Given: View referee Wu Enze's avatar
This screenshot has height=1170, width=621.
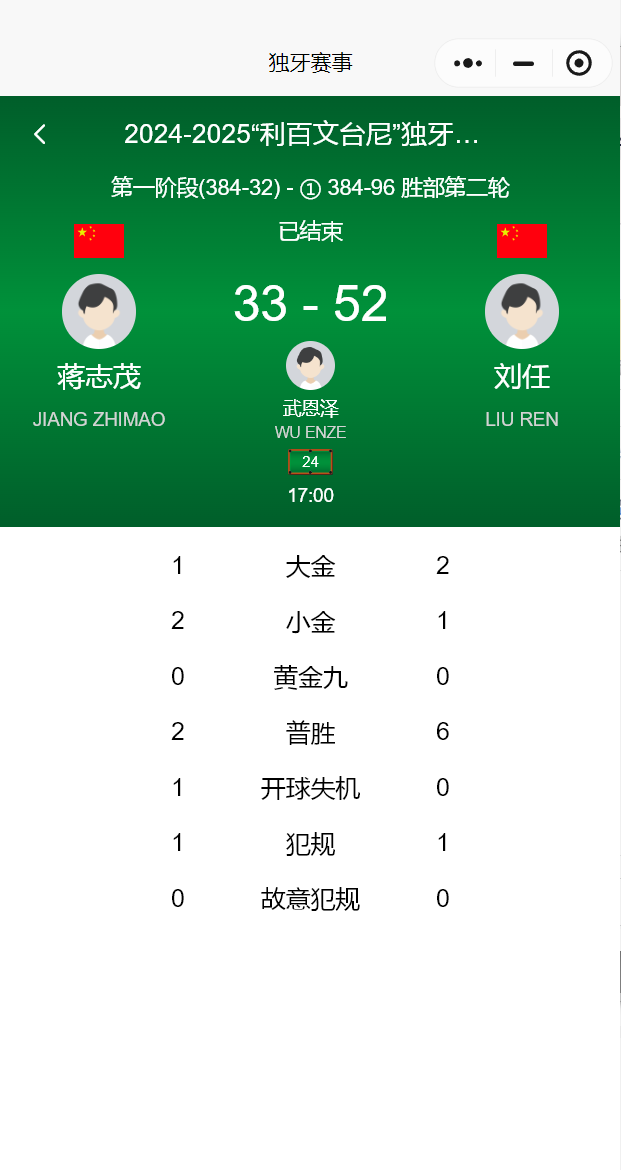Looking at the screenshot, I should point(310,366).
